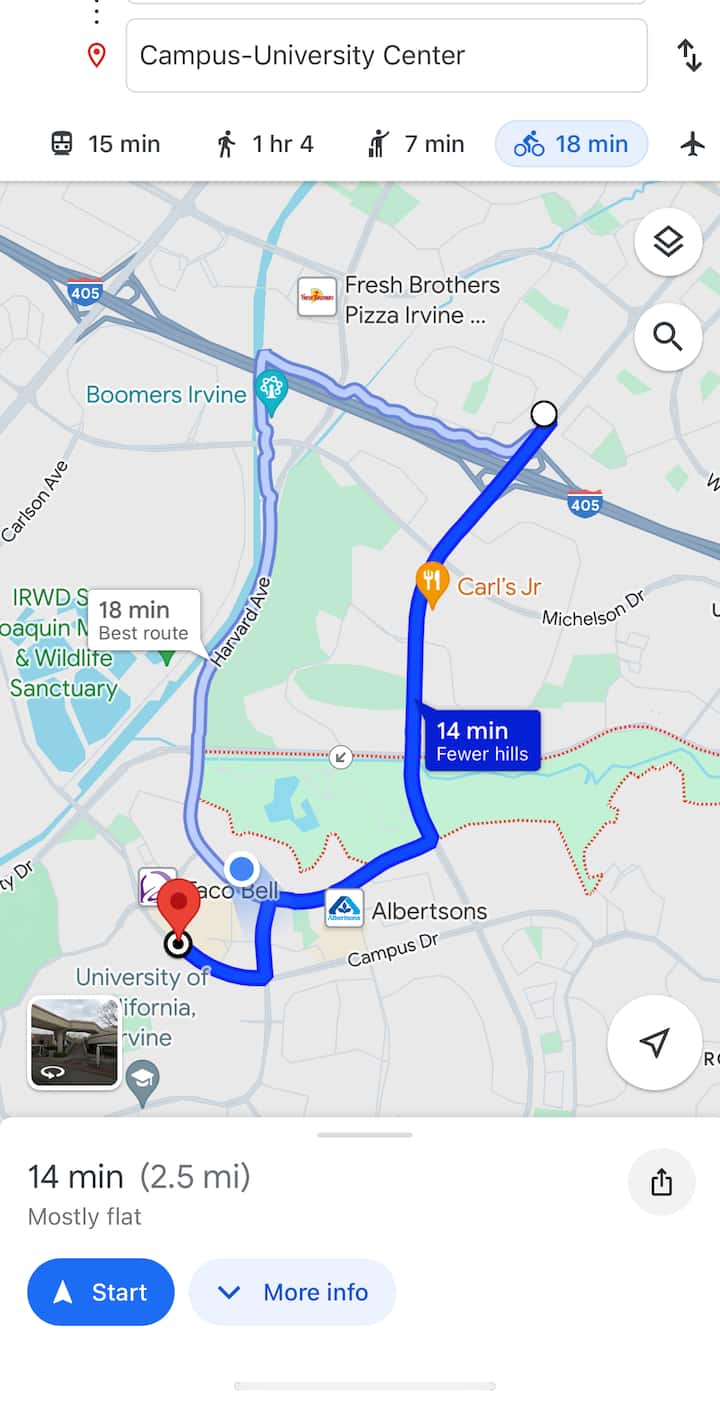Switch to flight directions
Viewport: 720px width, 1404px height.
point(692,144)
